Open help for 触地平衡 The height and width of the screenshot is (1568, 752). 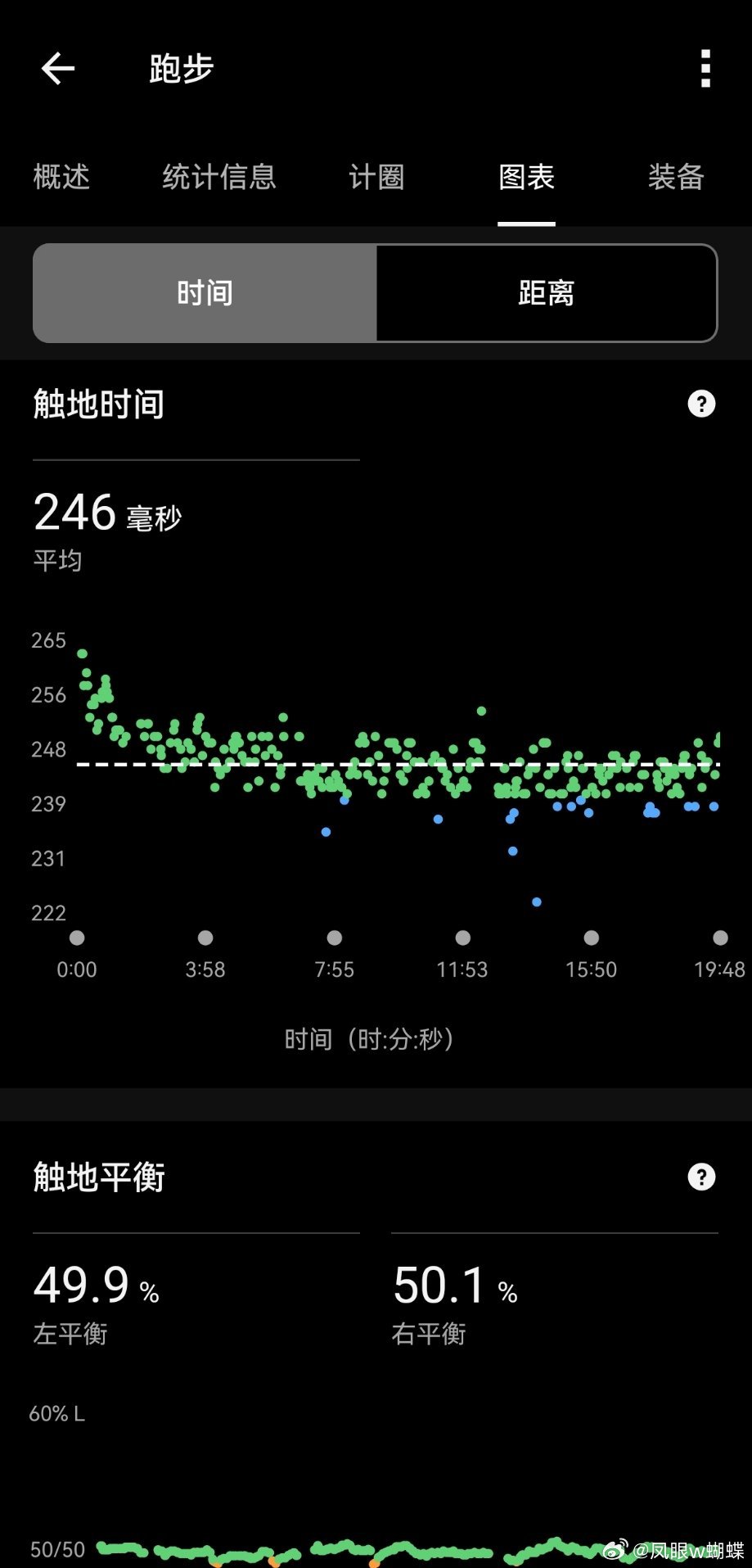click(701, 1177)
